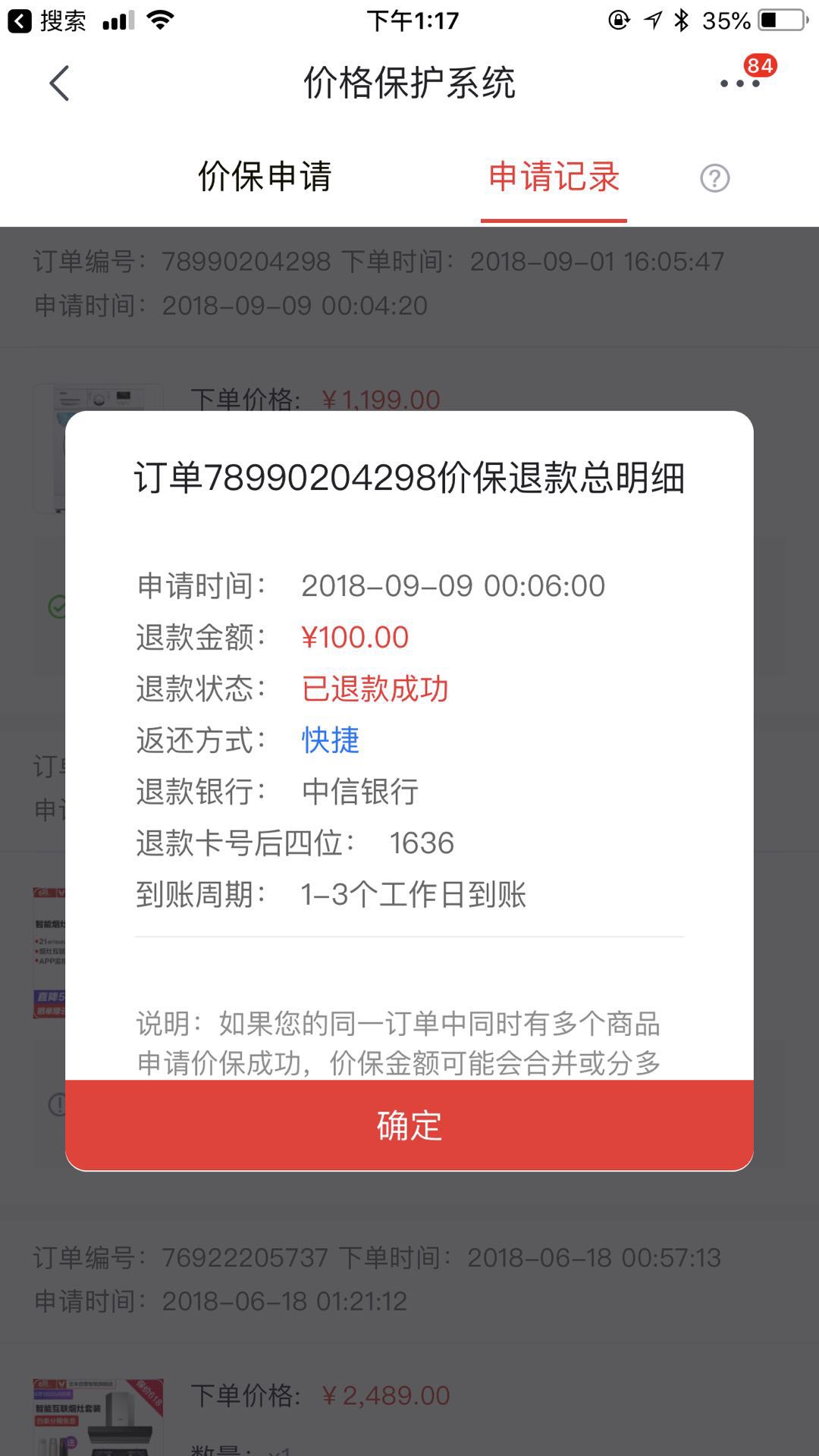The image size is (819, 1456).
Task: Tap the back arrow to return
Action: coord(58,83)
